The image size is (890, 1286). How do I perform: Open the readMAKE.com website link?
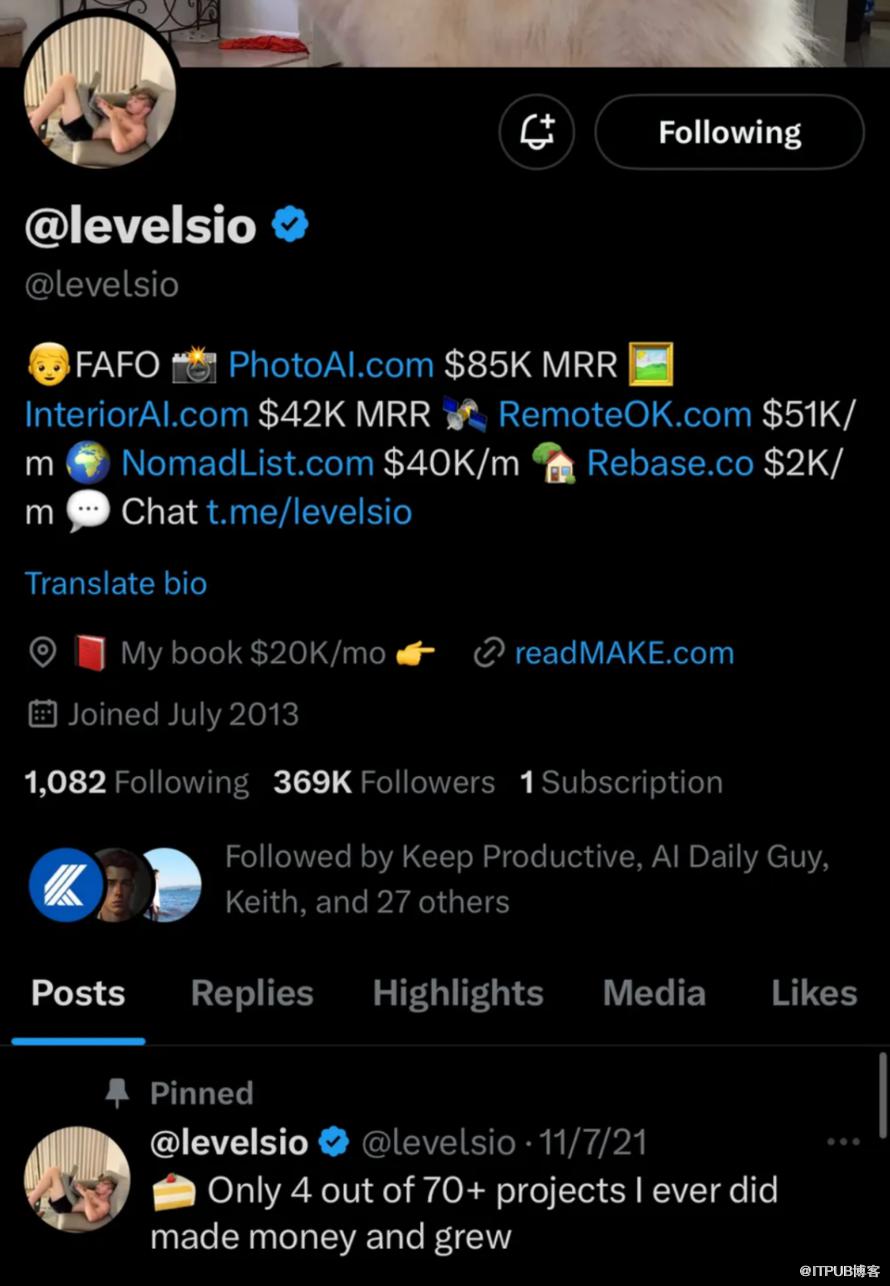623,653
